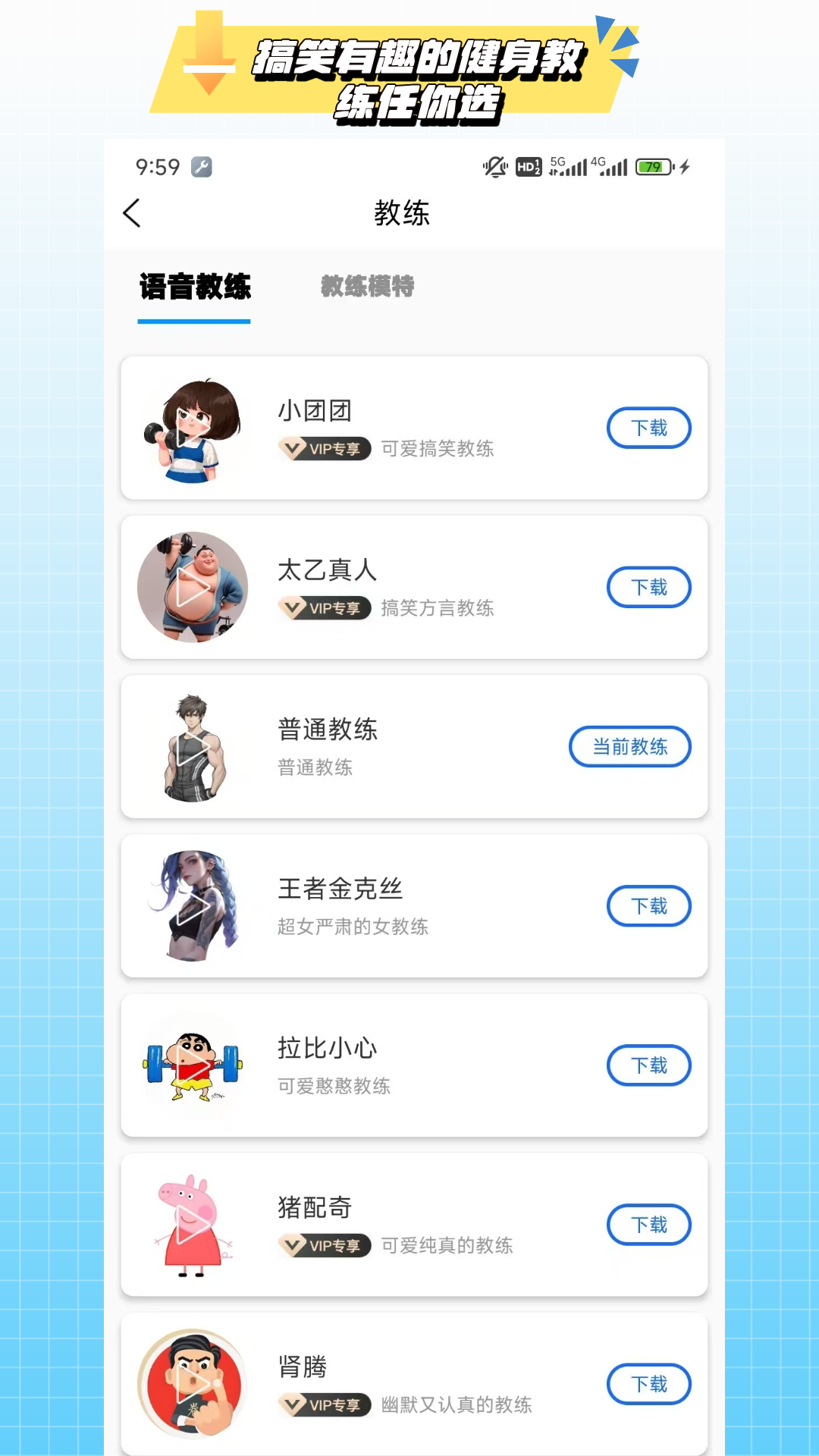
Task: Download the 拉比小心 coach
Action: coord(649,1065)
